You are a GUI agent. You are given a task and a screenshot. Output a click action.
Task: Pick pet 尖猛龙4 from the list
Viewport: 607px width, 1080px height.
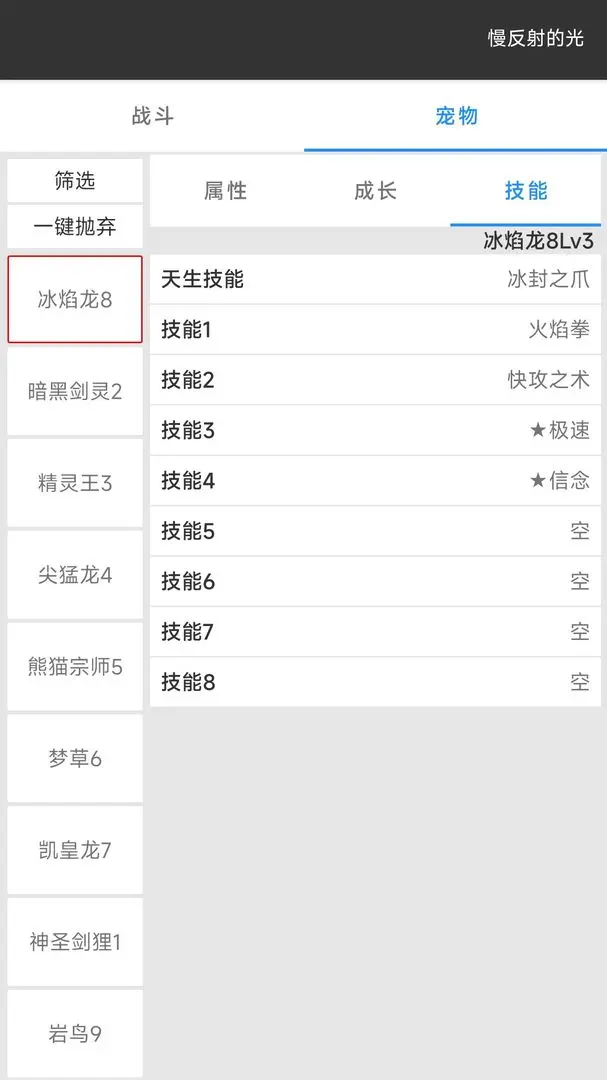coord(75,575)
